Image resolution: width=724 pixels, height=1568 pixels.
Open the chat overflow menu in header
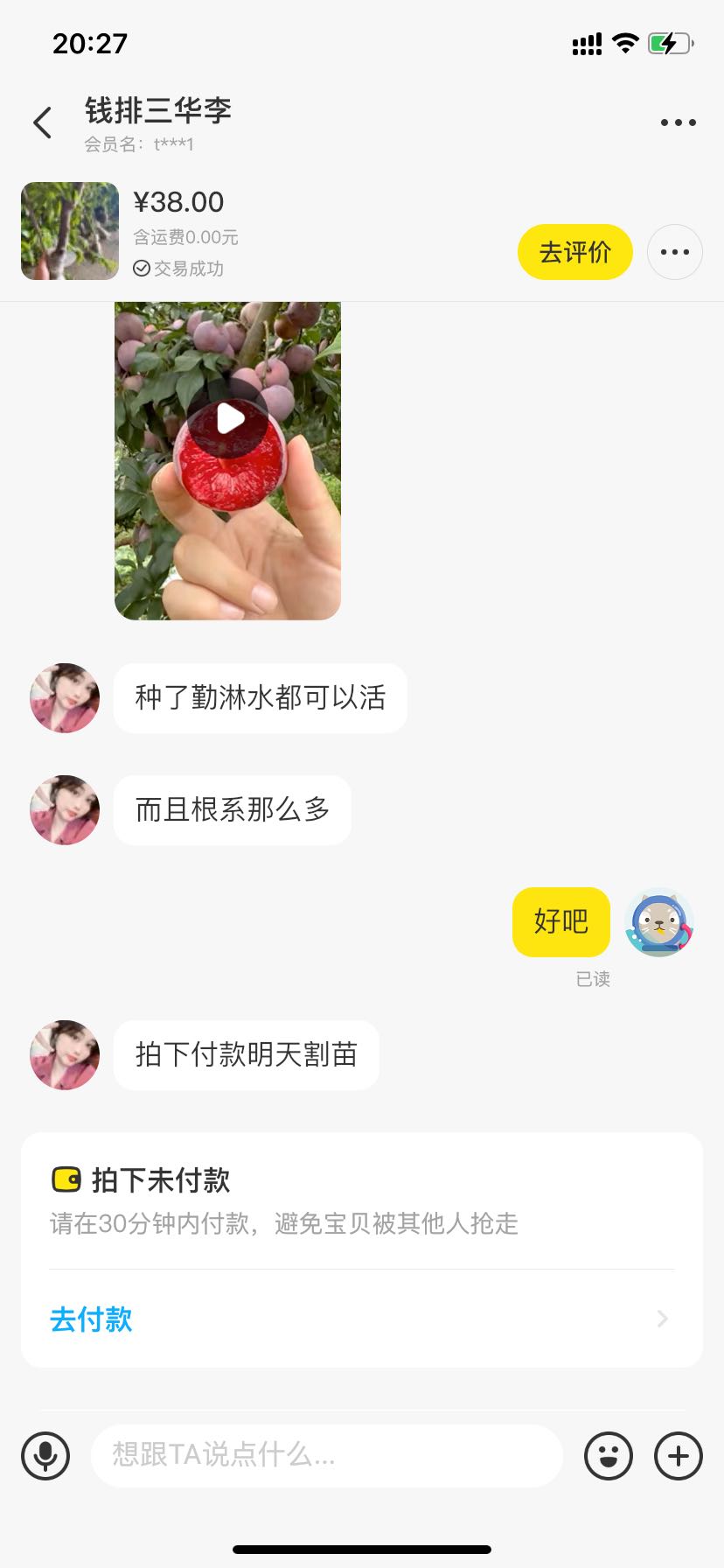pos(678,122)
